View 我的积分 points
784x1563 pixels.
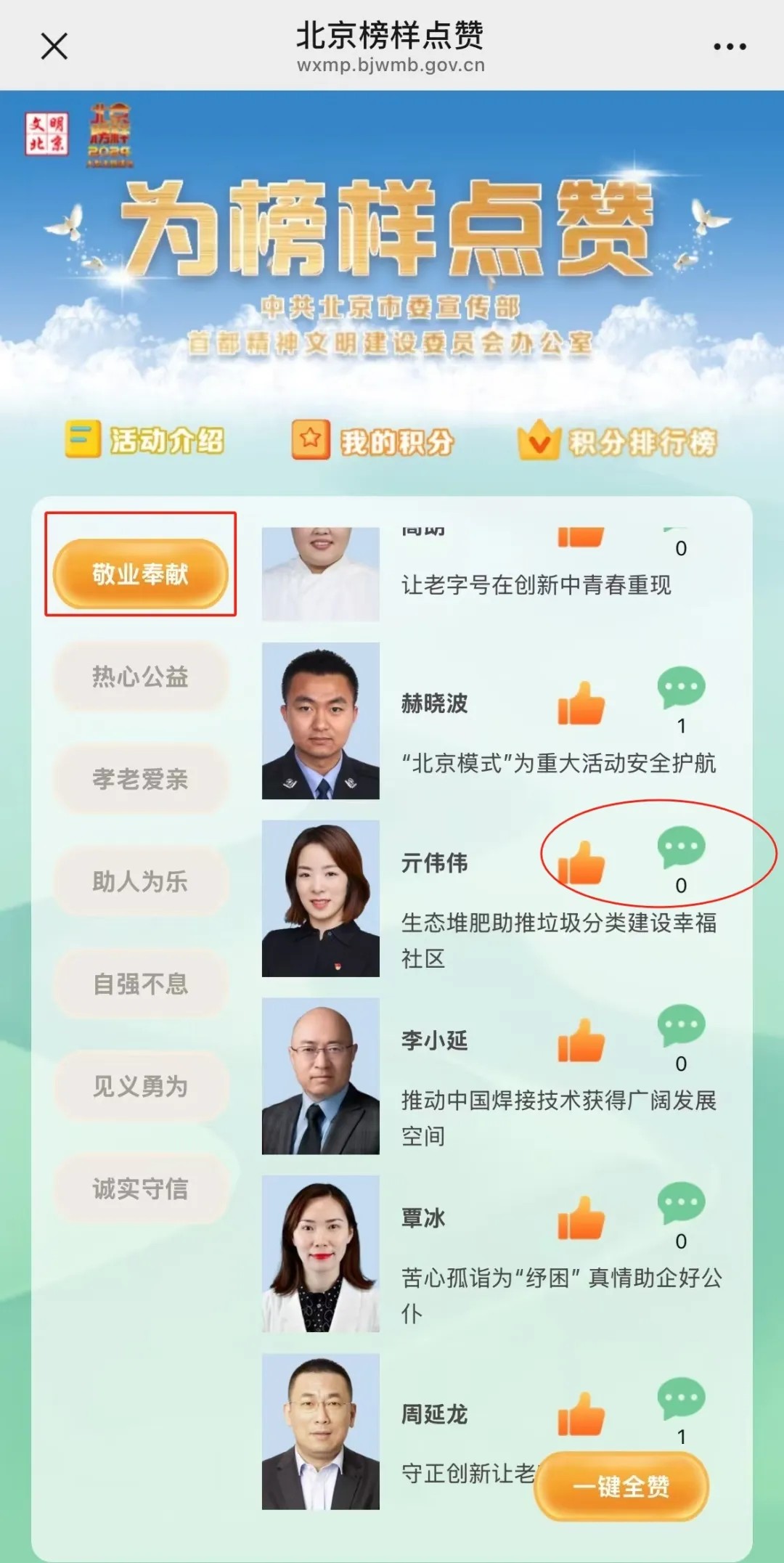pyautogui.click(x=373, y=441)
